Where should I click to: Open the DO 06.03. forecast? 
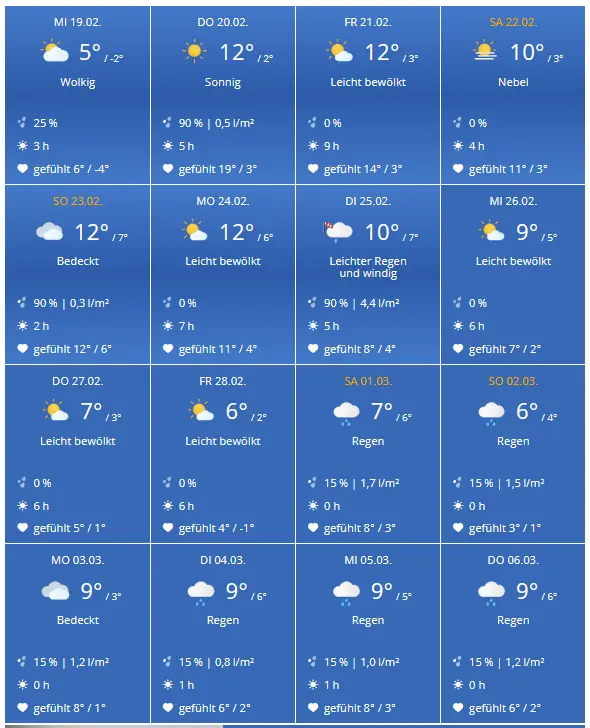513,633
